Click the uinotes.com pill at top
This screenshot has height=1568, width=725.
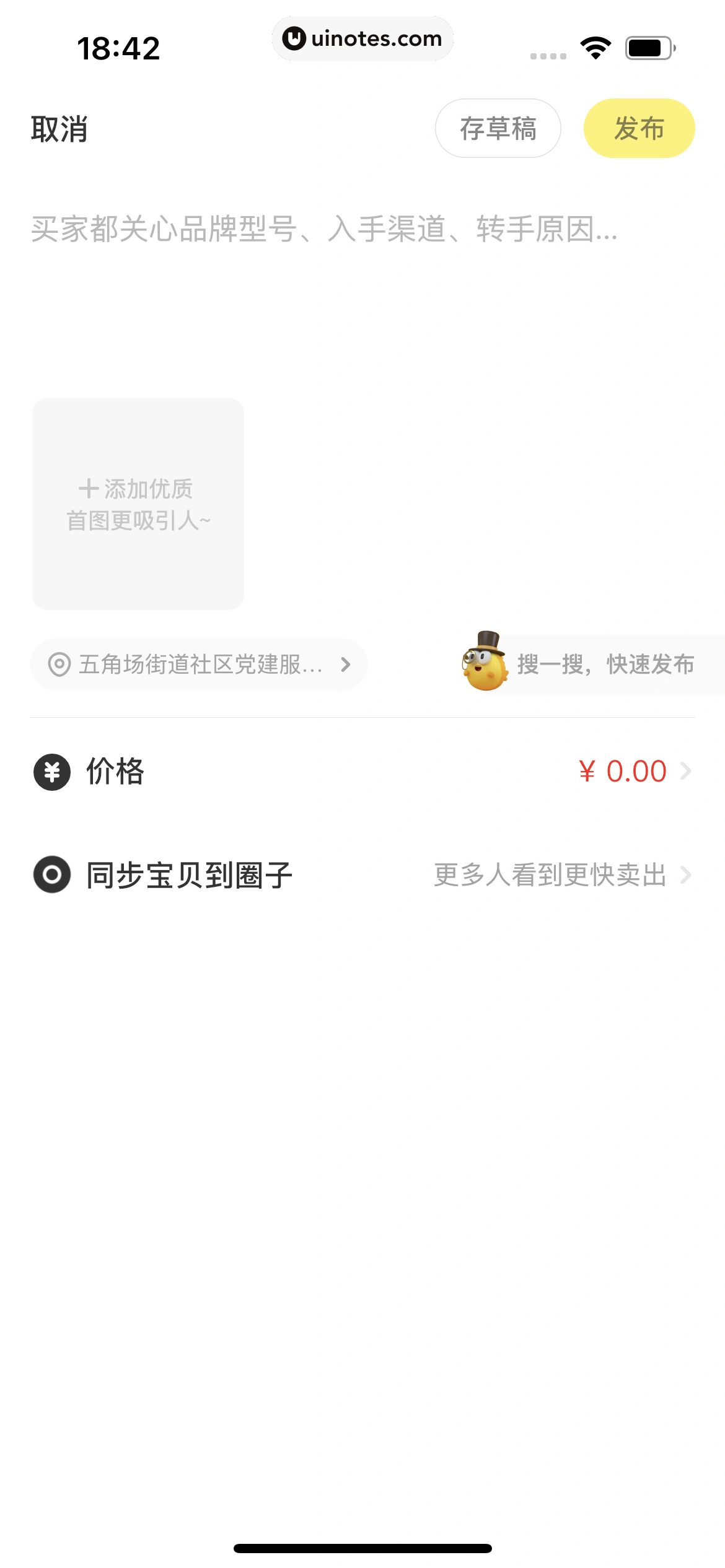pyautogui.click(x=362, y=38)
